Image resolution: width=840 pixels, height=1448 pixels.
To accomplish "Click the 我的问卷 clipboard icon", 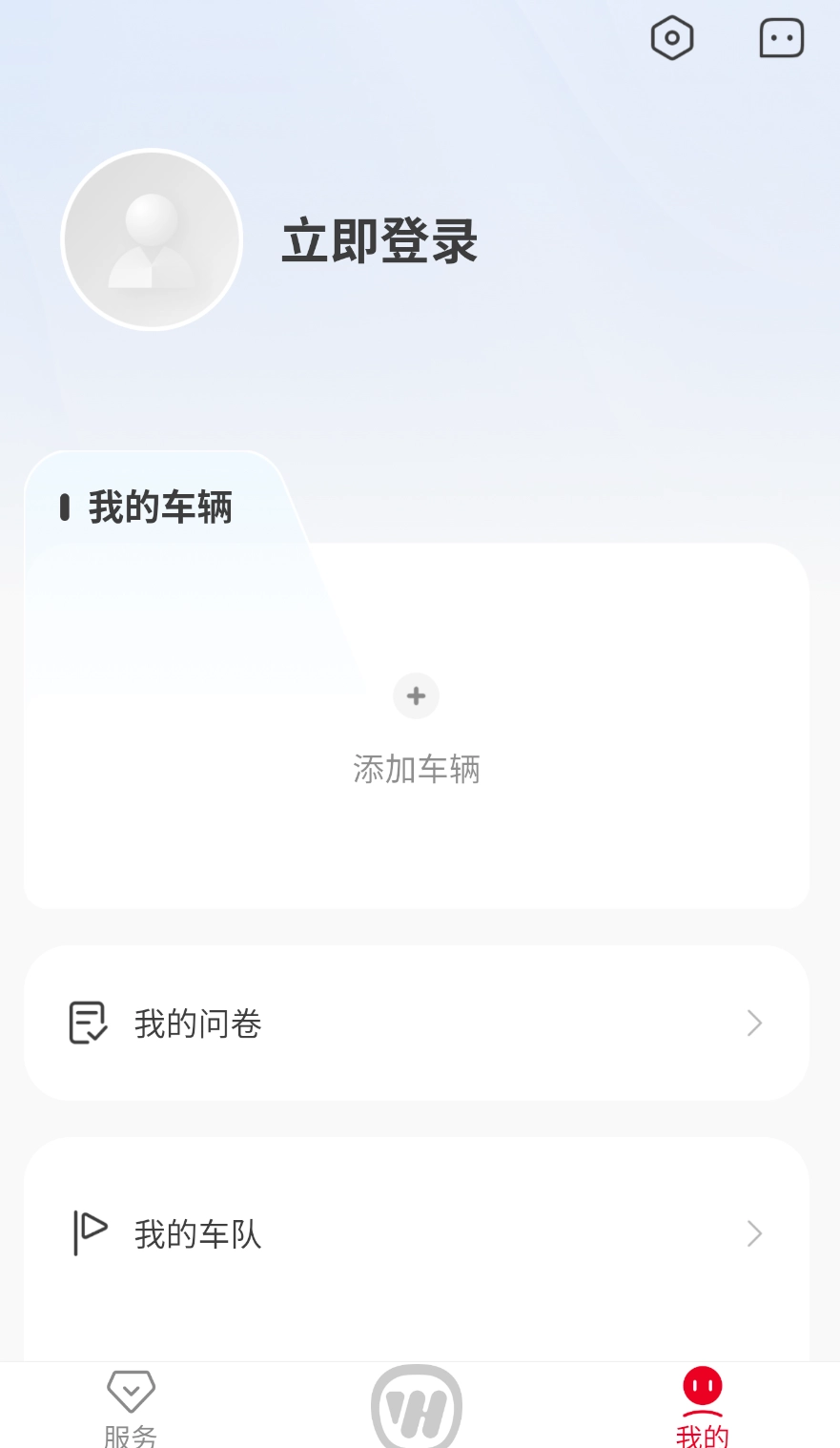I will 87,1023.
